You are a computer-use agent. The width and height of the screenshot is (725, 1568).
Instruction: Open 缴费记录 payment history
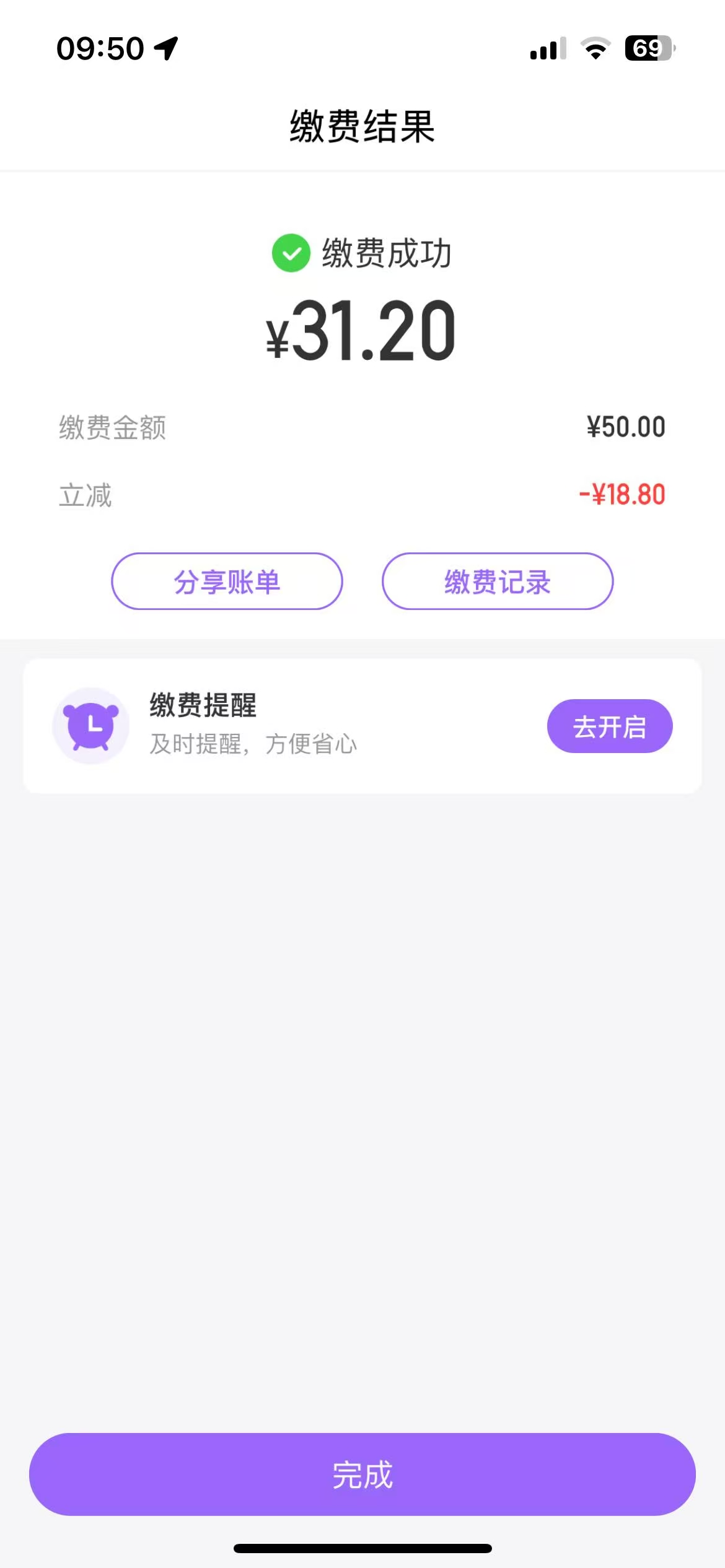pyautogui.click(x=498, y=581)
